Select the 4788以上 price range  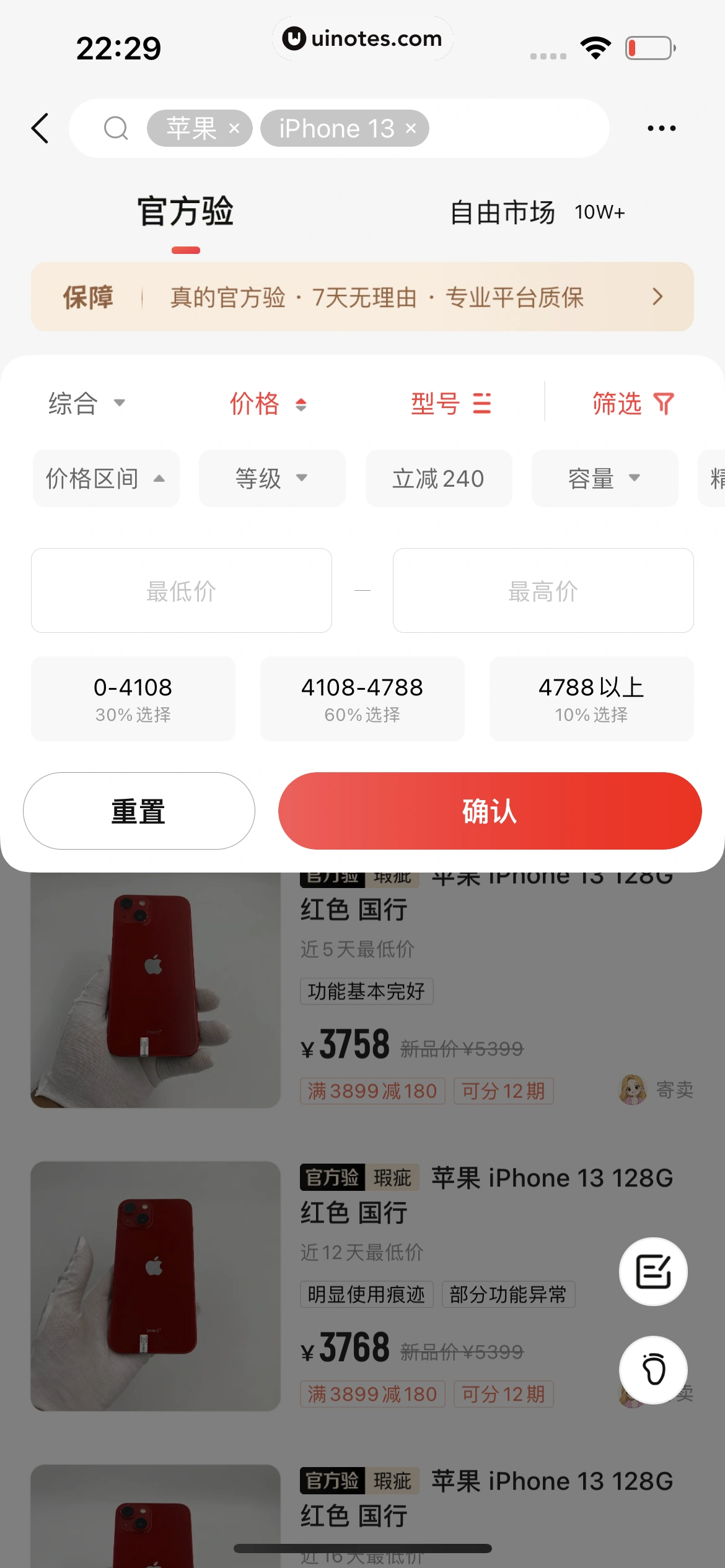click(591, 699)
